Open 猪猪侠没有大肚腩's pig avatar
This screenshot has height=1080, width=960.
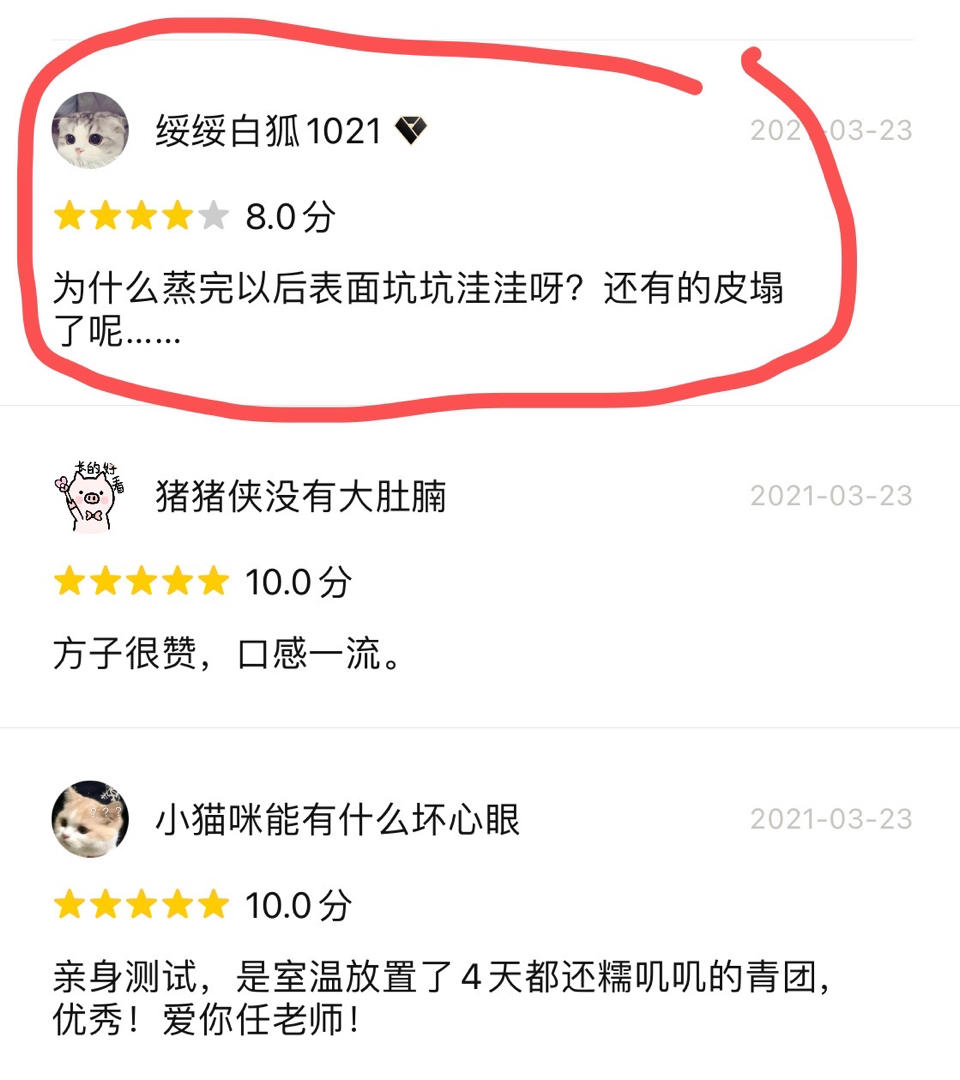[90, 496]
